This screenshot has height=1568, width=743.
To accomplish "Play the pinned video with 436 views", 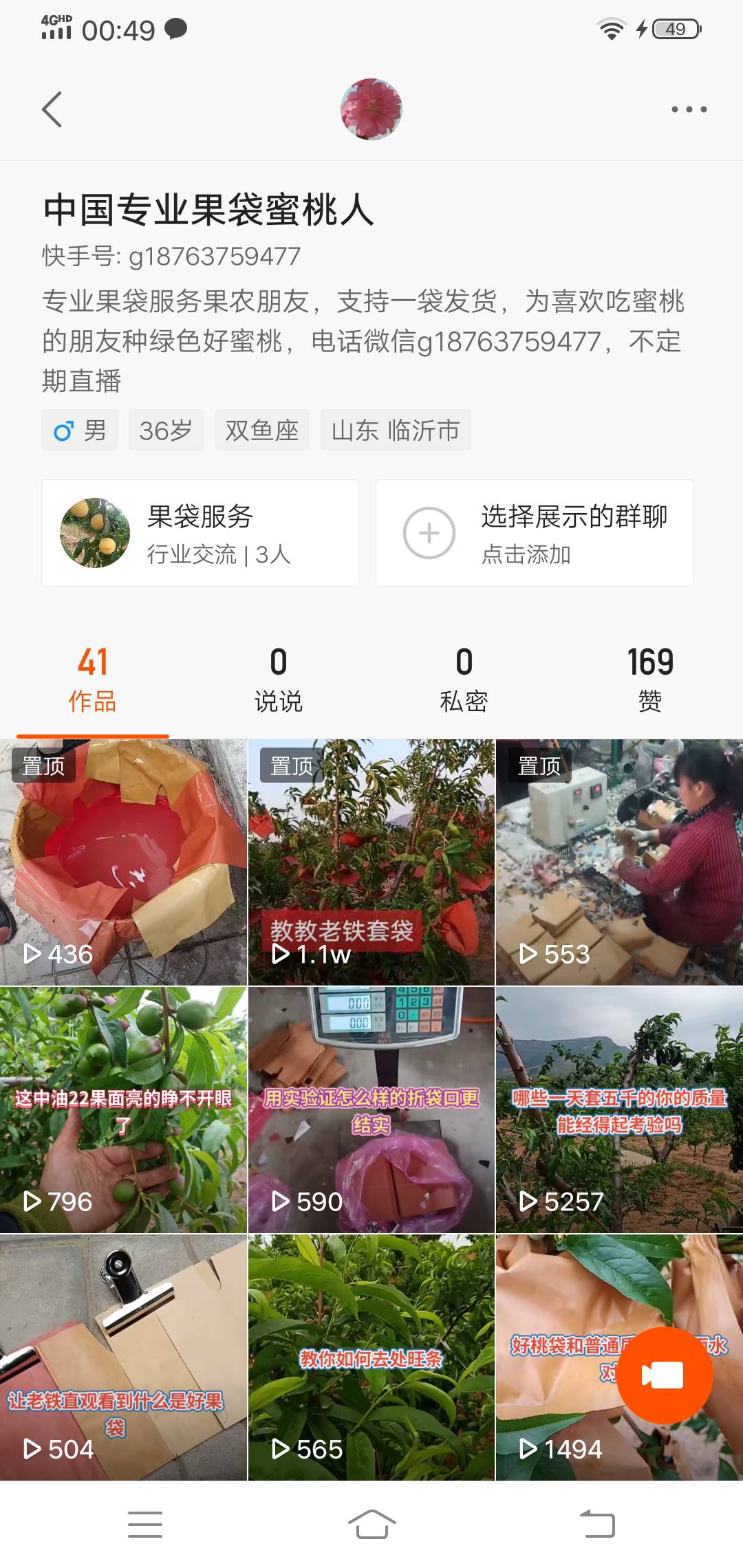I will [x=123, y=862].
